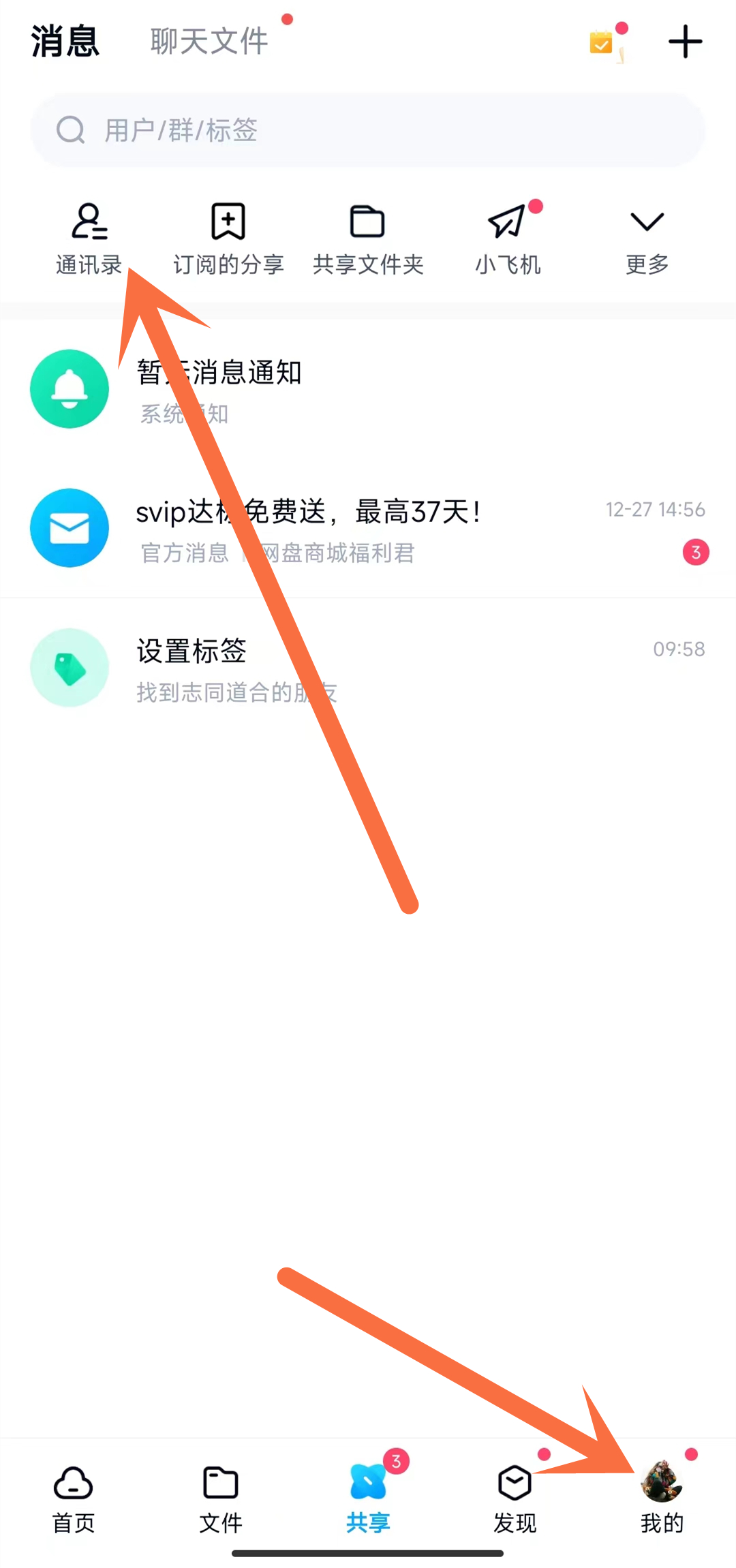The width and height of the screenshot is (736, 1568).
Task: Select the 消息 tab at top
Action: tap(65, 42)
